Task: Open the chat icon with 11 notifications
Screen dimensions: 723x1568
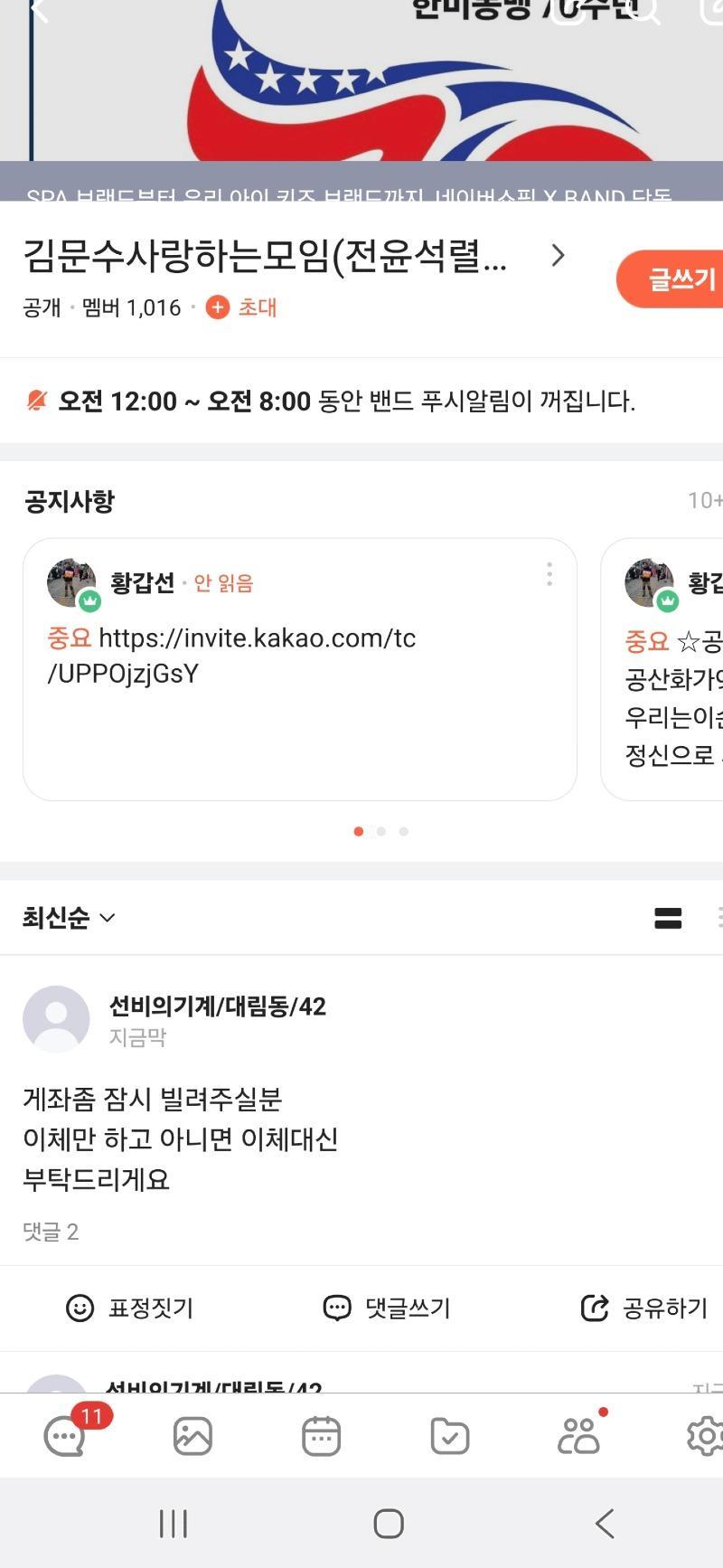Action: click(x=61, y=1435)
